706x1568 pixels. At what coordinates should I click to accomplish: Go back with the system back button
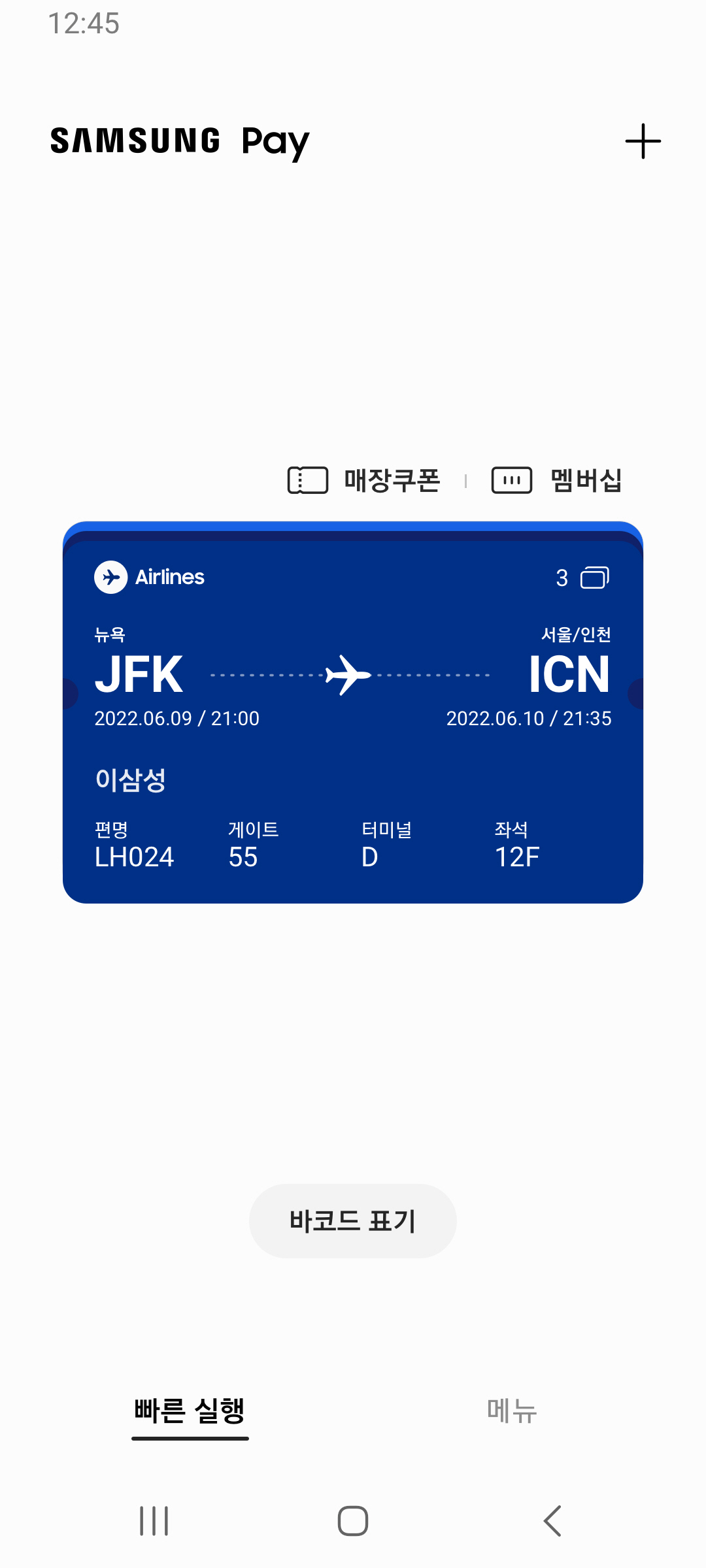pos(552,1520)
